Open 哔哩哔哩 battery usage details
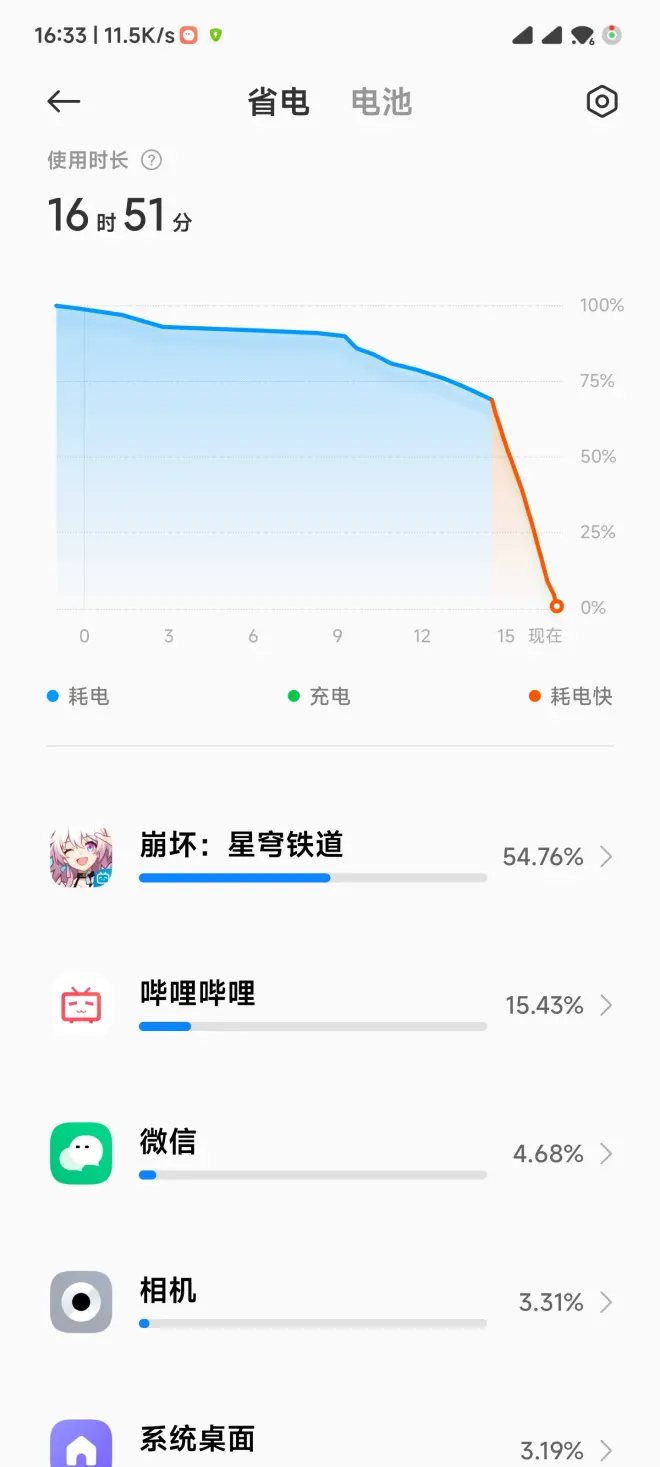 (330, 1005)
